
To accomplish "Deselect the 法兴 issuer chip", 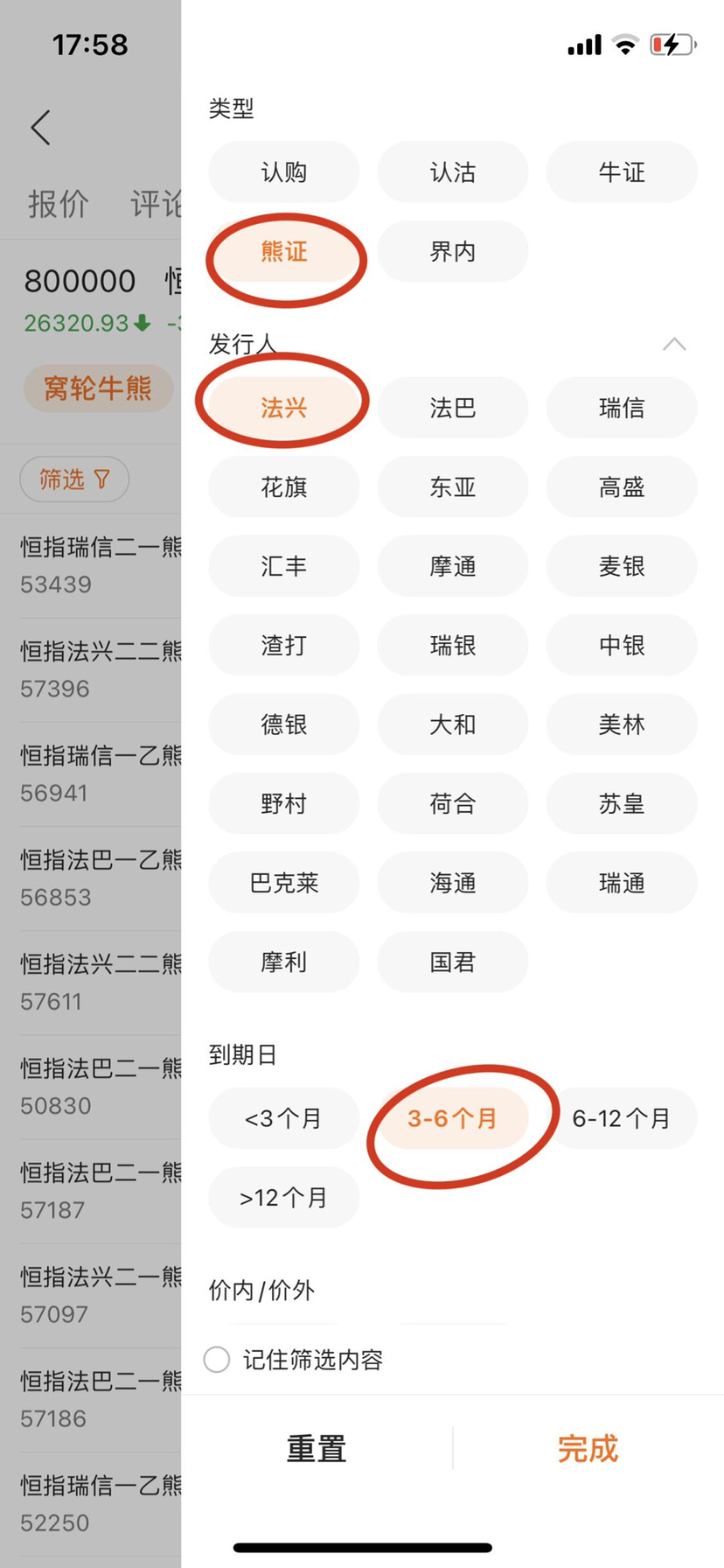I will [x=283, y=408].
